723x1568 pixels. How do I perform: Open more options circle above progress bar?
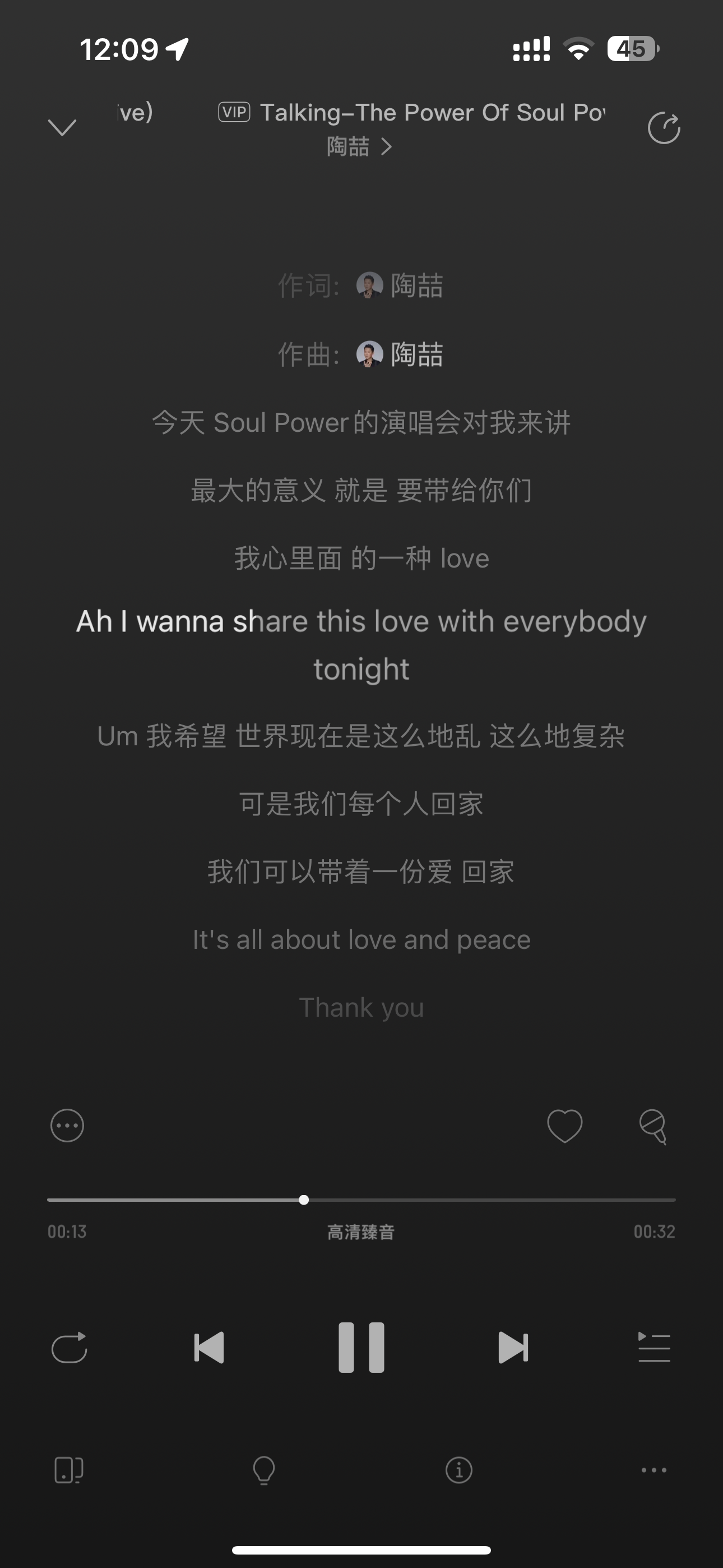click(x=67, y=1126)
